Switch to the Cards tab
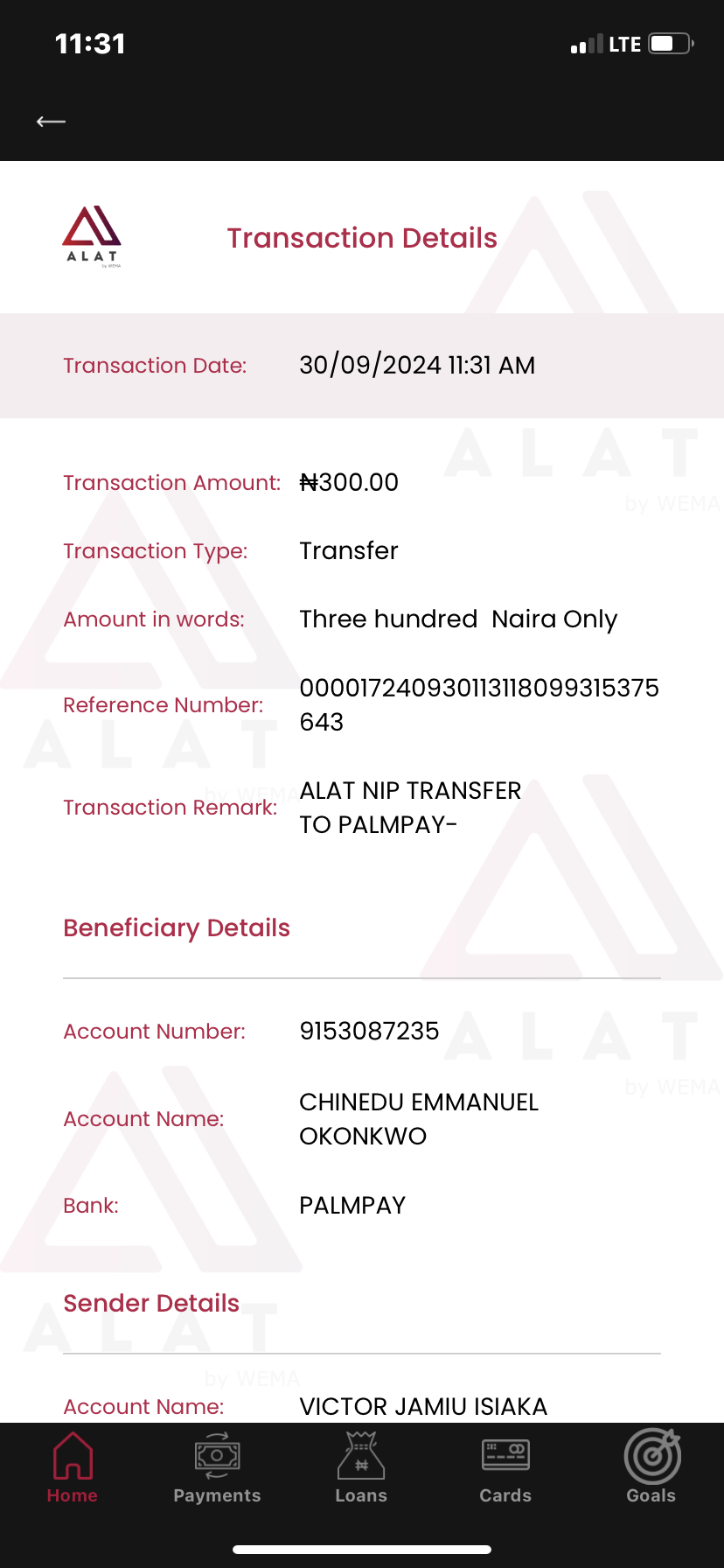 click(x=505, y=1467)
